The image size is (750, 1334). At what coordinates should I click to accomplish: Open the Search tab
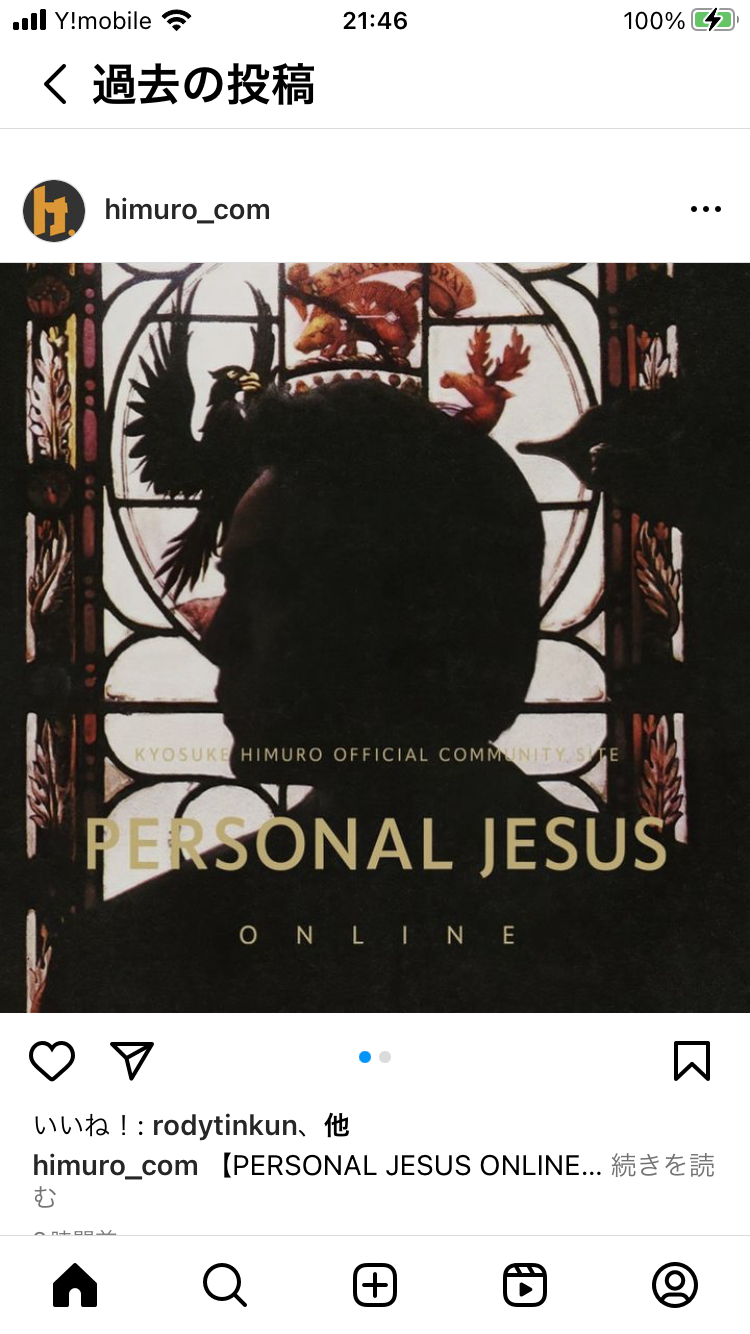click(224, 1285)
